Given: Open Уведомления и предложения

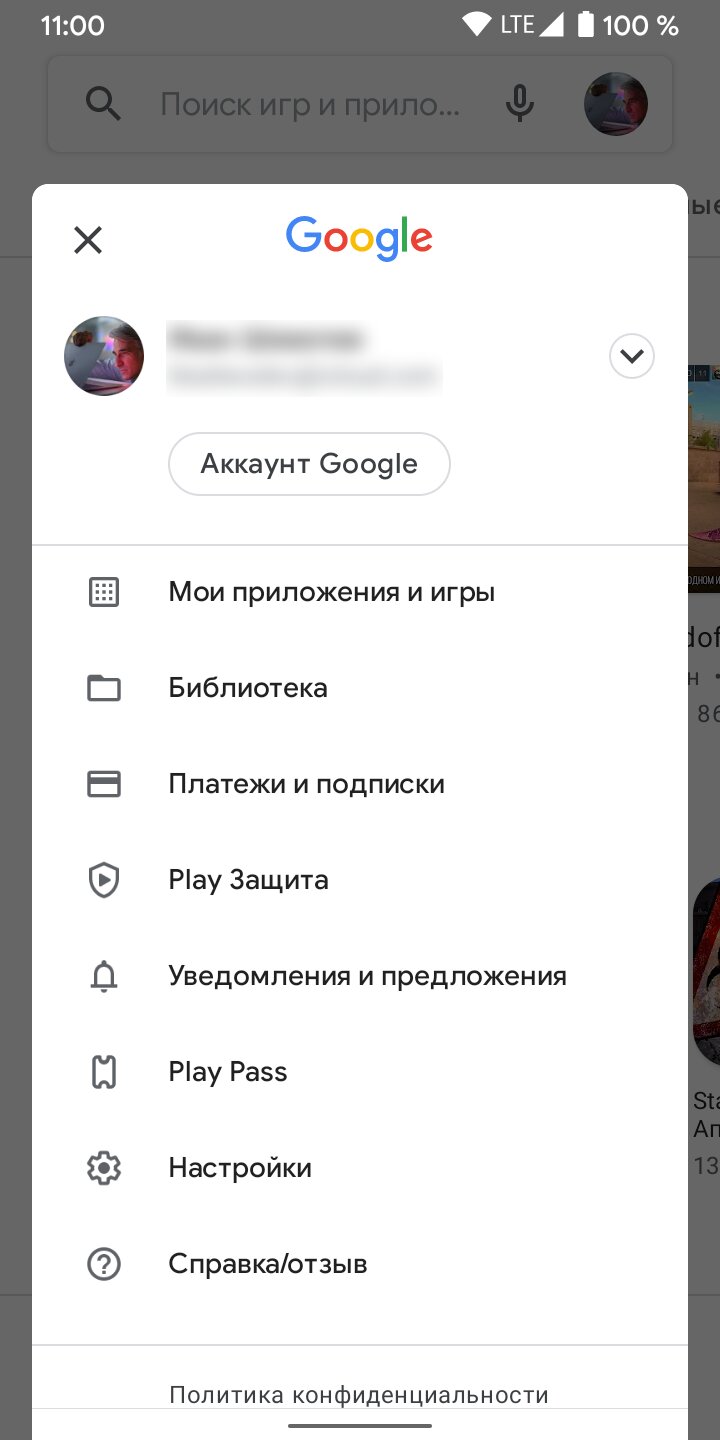Looking at the screenshot, I should [360, 976].
